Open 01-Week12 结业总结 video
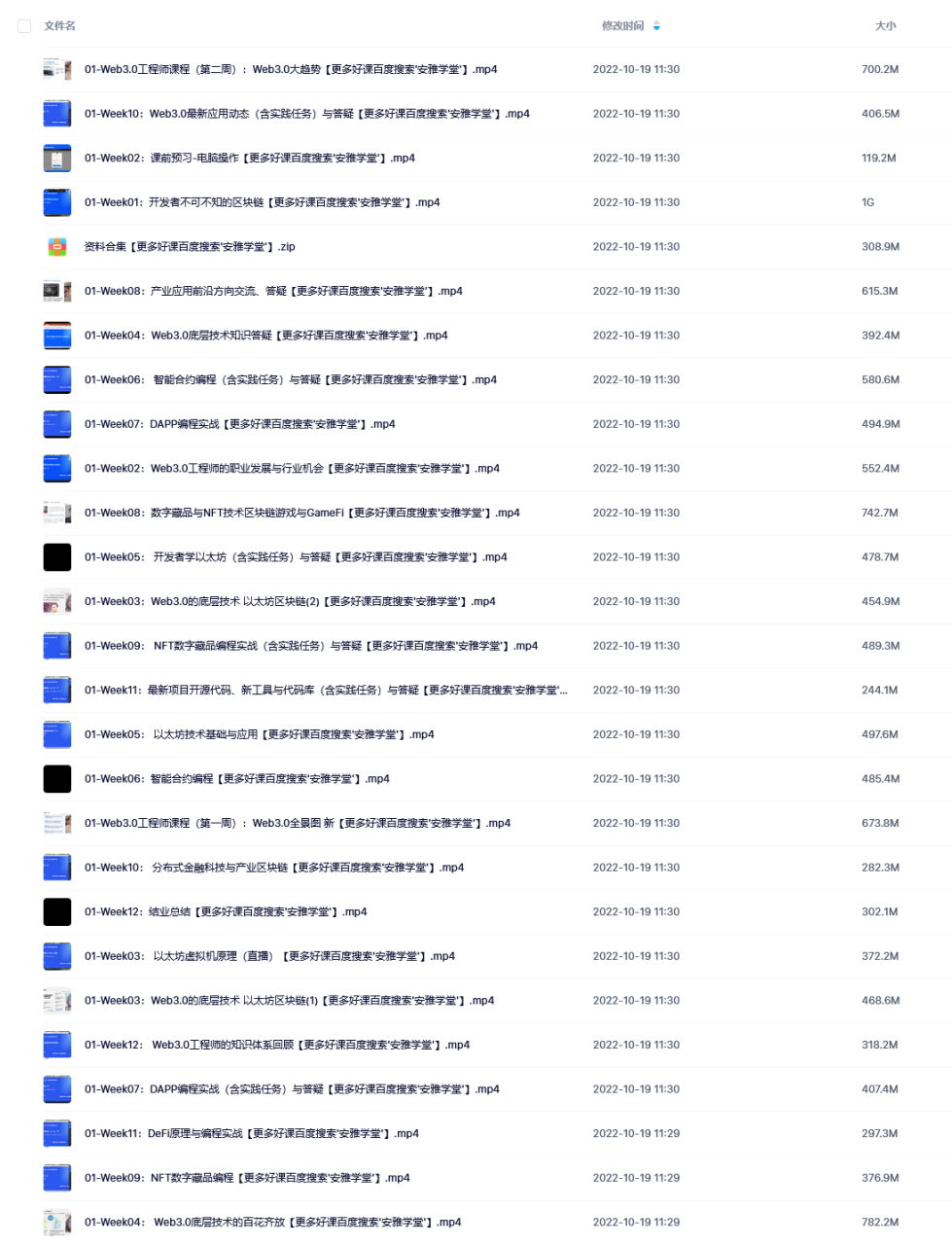Viewport: 952px width, 1245px height. click(225, 912)
